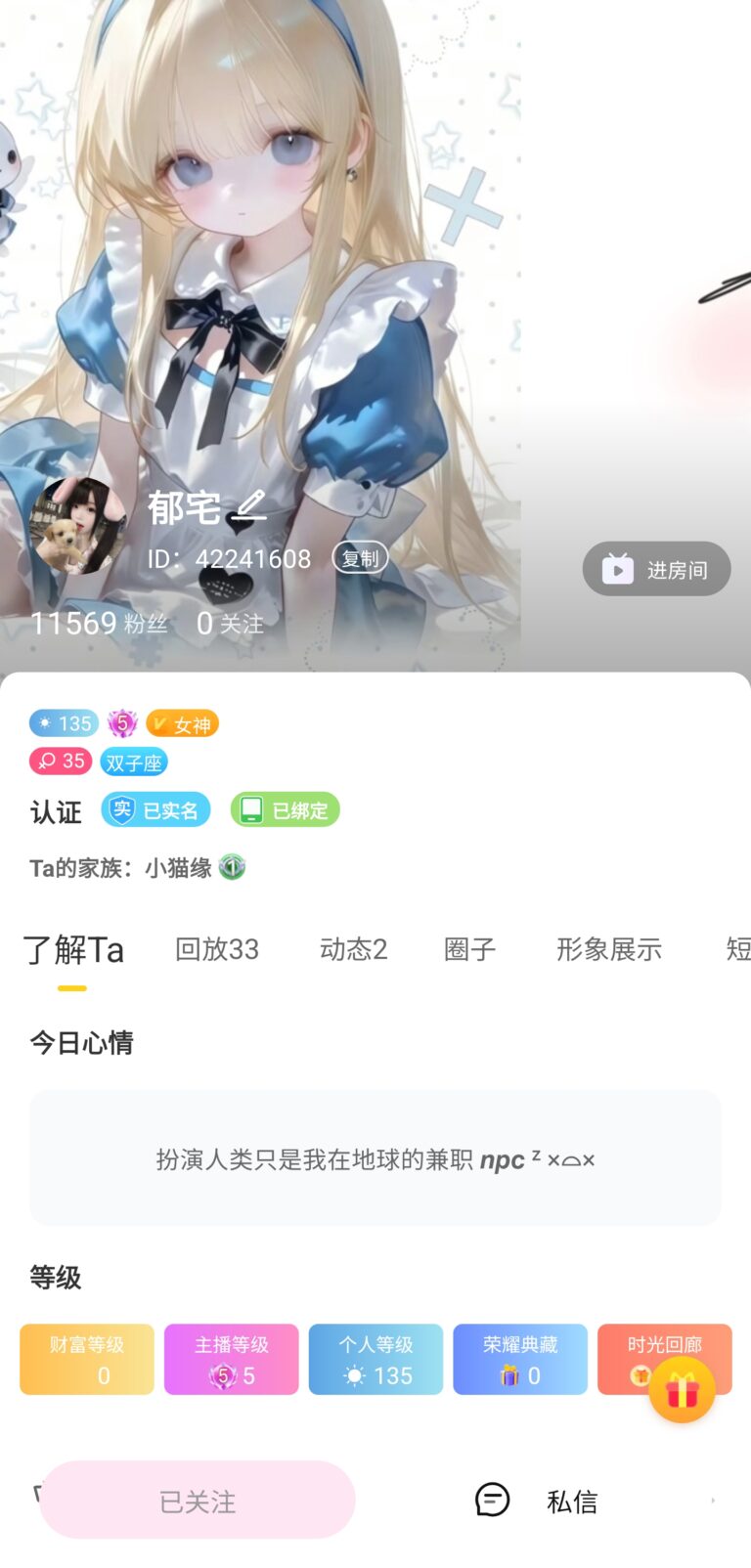Unfollow via the 已关注 button
Image resolution: width=751 pixels, height=1568 pixels.
tap(198, 1501)
